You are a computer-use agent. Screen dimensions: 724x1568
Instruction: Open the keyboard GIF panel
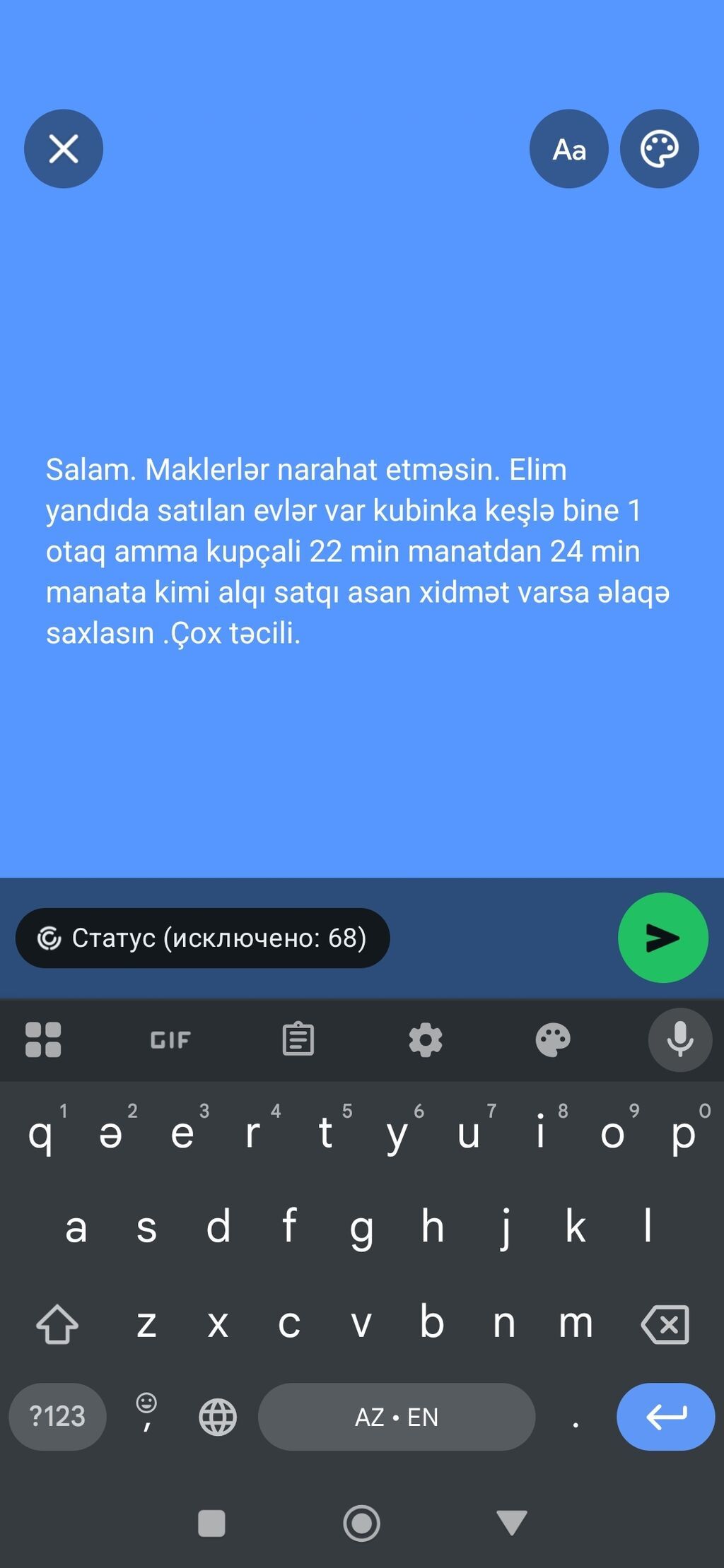[x=170, y=1039]
